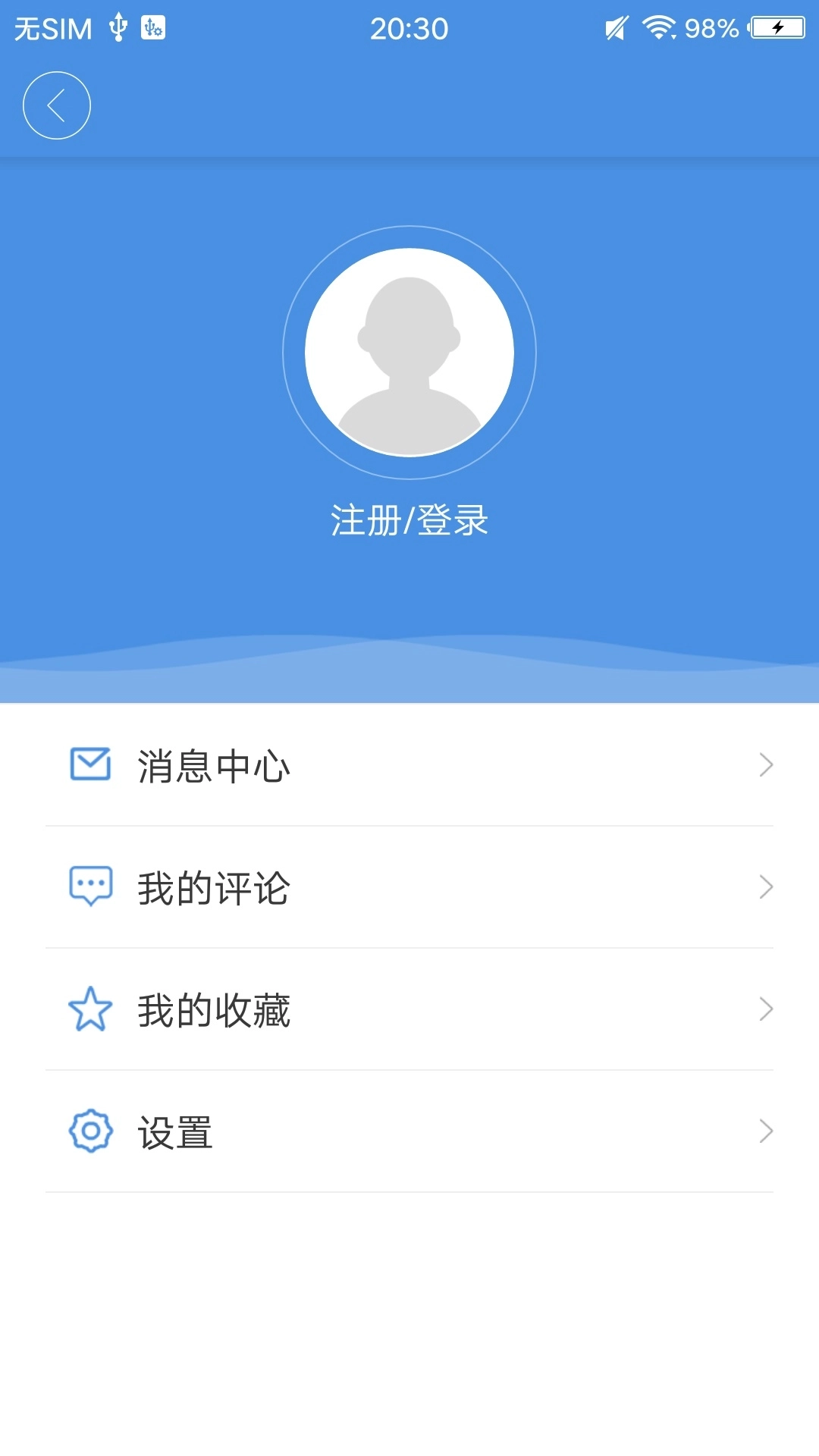Viewport: 819px width, 1456px height.
Task: Click the comment bubble icon beside 我的评论
Action: [x=90, y=885]
